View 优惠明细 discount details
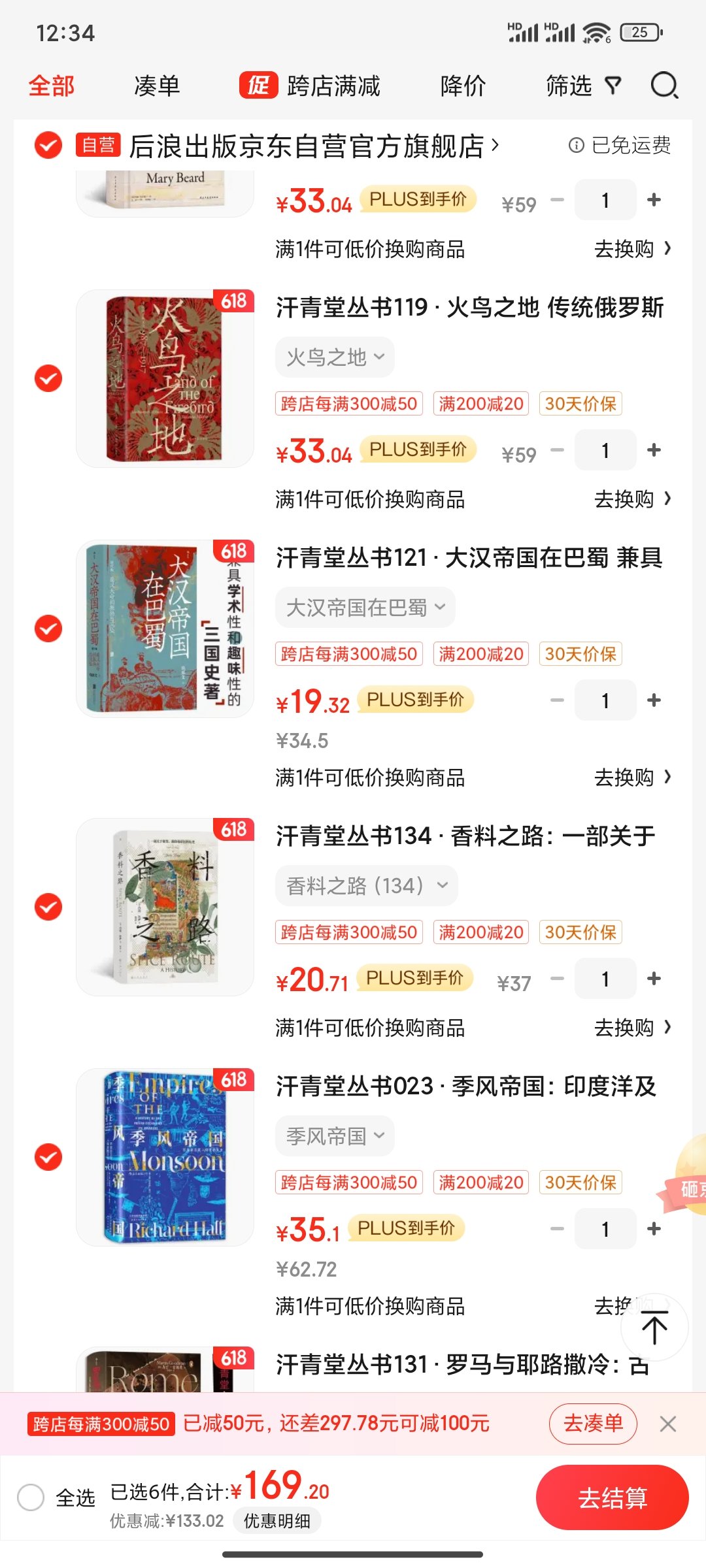The width and height of the screenshot is (706, 1568). 277,1521
